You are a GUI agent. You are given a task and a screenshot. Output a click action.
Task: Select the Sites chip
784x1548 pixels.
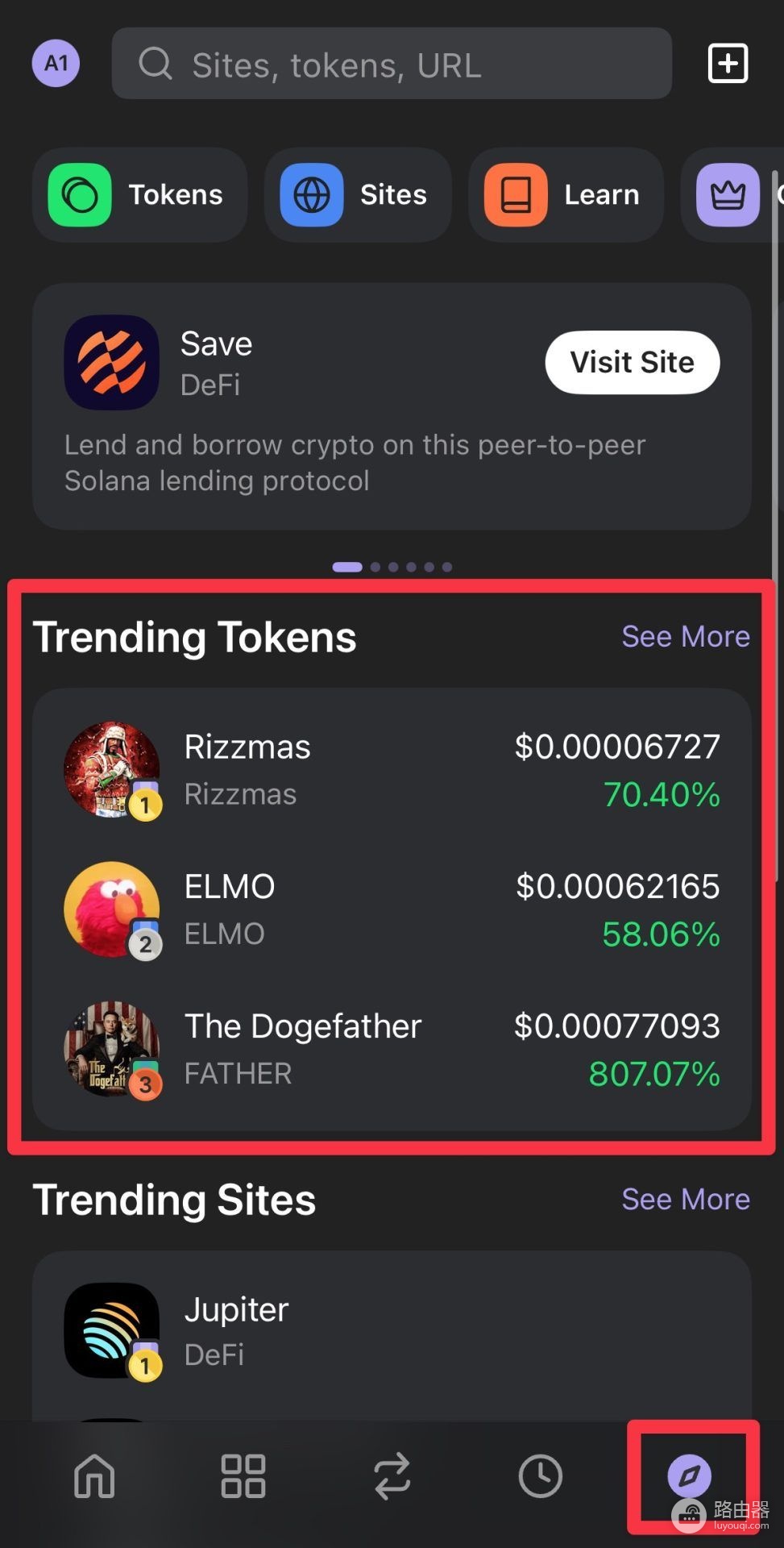(x=358, y=195)
